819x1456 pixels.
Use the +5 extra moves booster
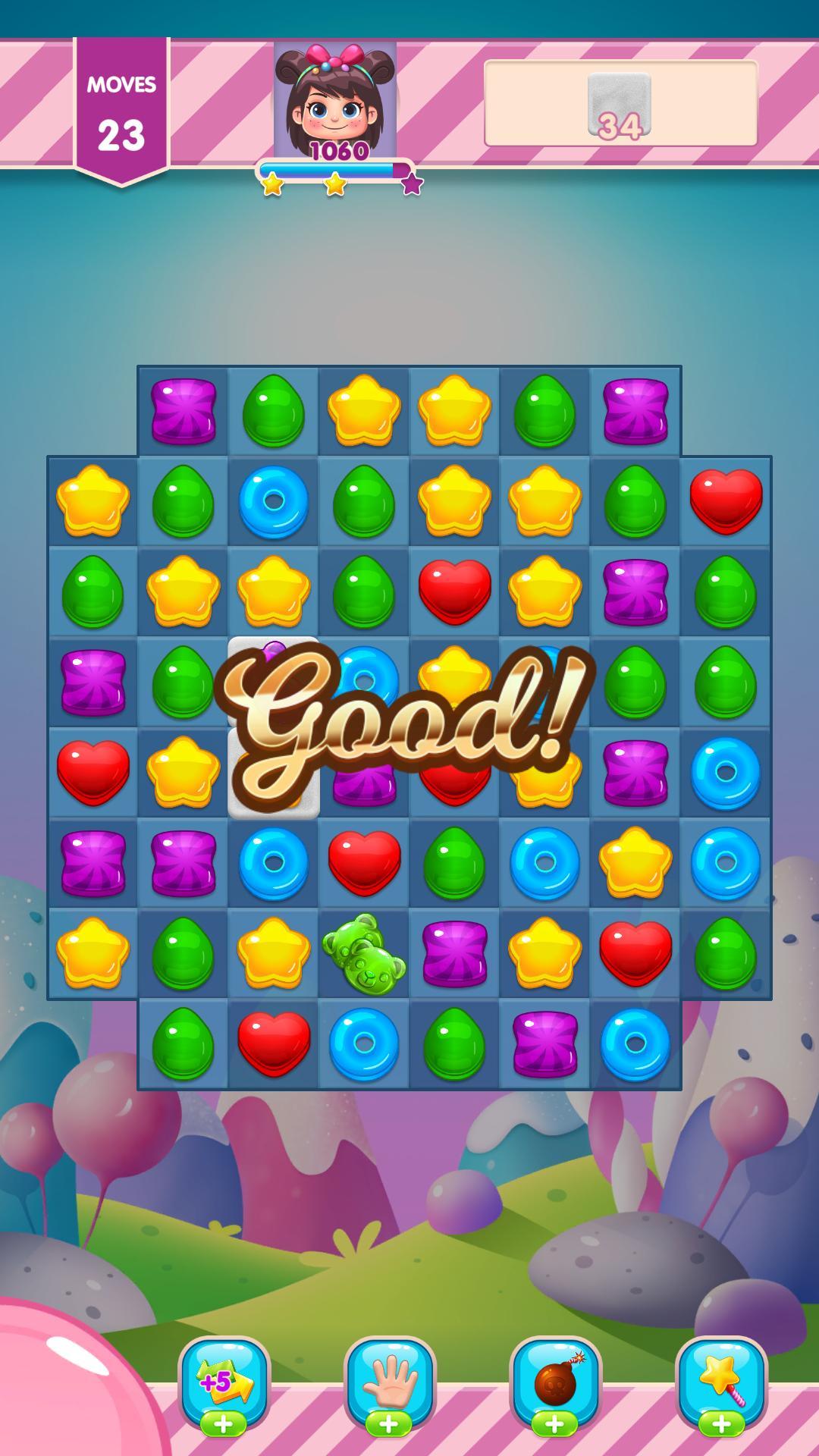(224, 1385)
